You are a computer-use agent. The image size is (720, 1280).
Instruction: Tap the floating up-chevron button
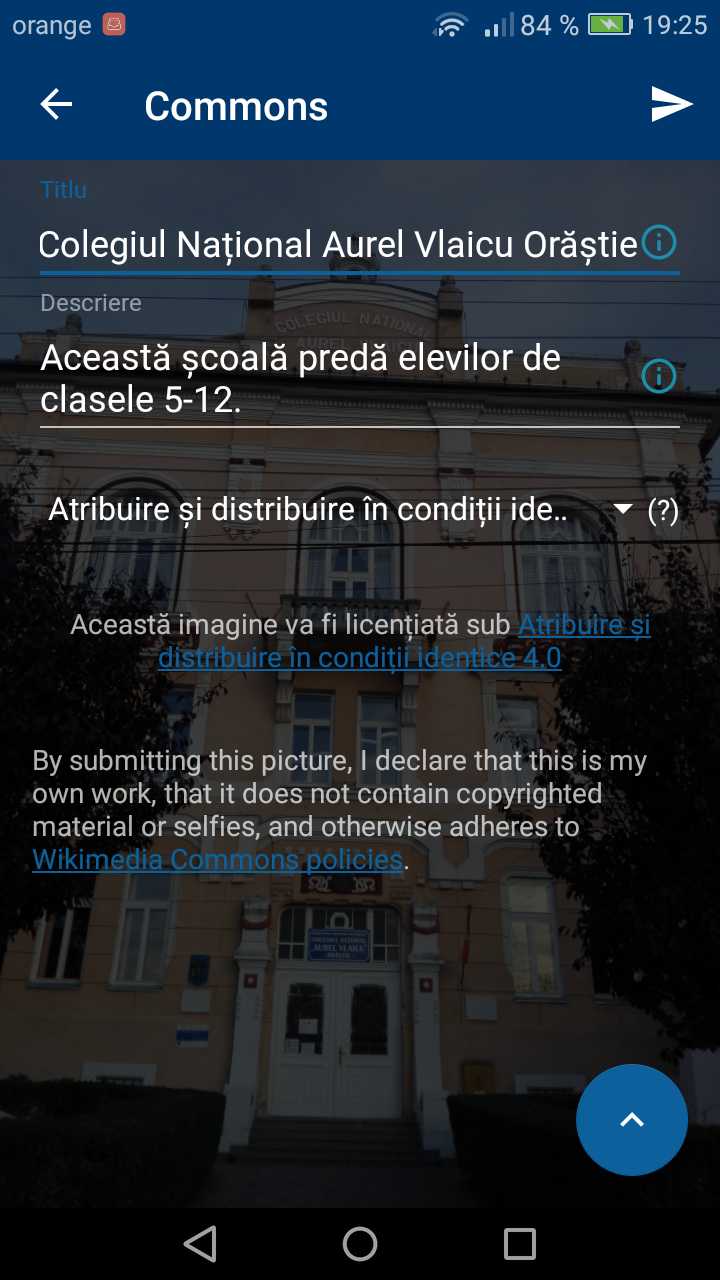pos(632,1120)
